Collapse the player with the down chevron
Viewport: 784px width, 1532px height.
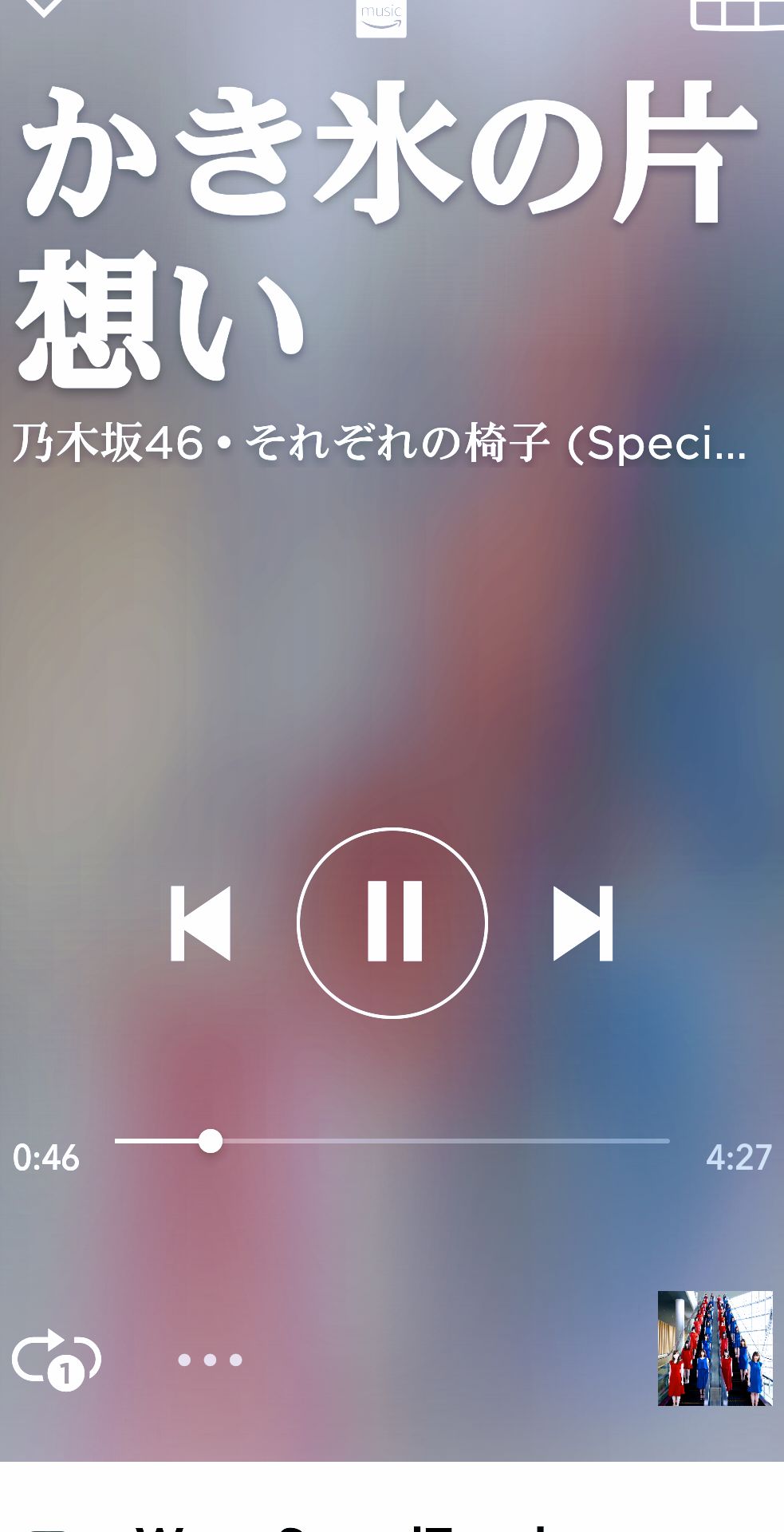coord(43,6)
